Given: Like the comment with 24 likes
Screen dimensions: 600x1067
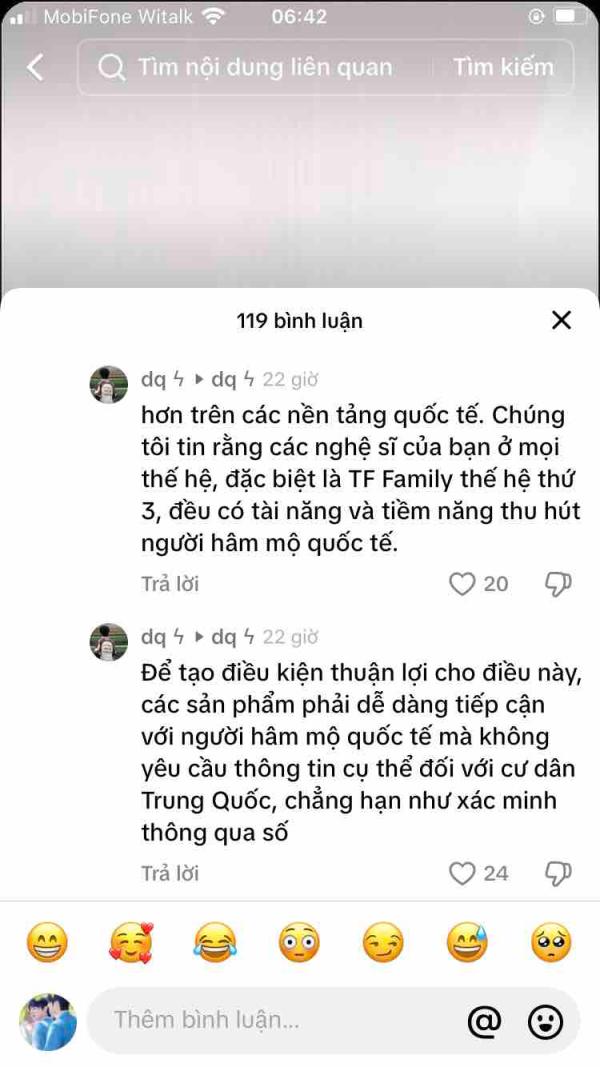Looking at the screenshot, I should pyautogui.click(x=462, y=873).
